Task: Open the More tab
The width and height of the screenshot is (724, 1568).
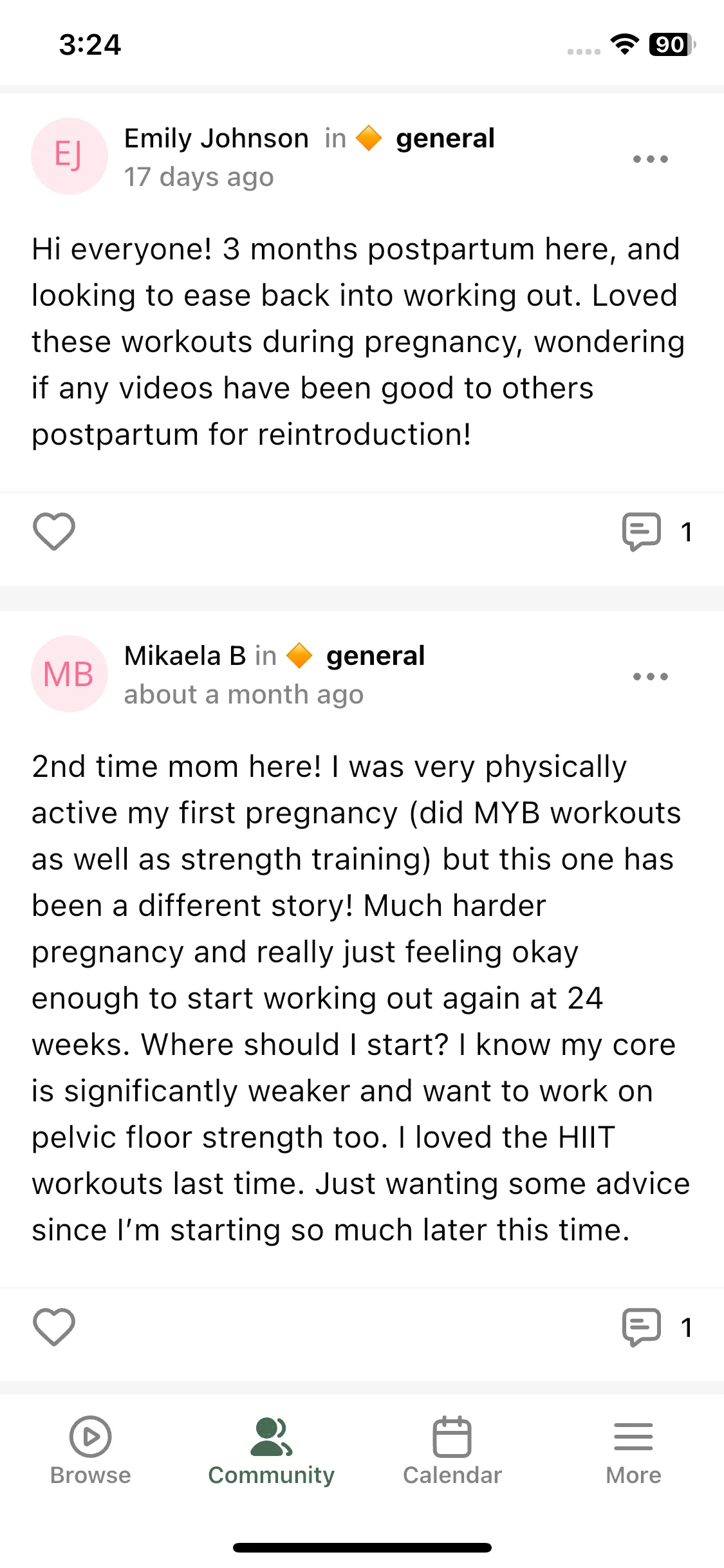Action: [633, 1451]
